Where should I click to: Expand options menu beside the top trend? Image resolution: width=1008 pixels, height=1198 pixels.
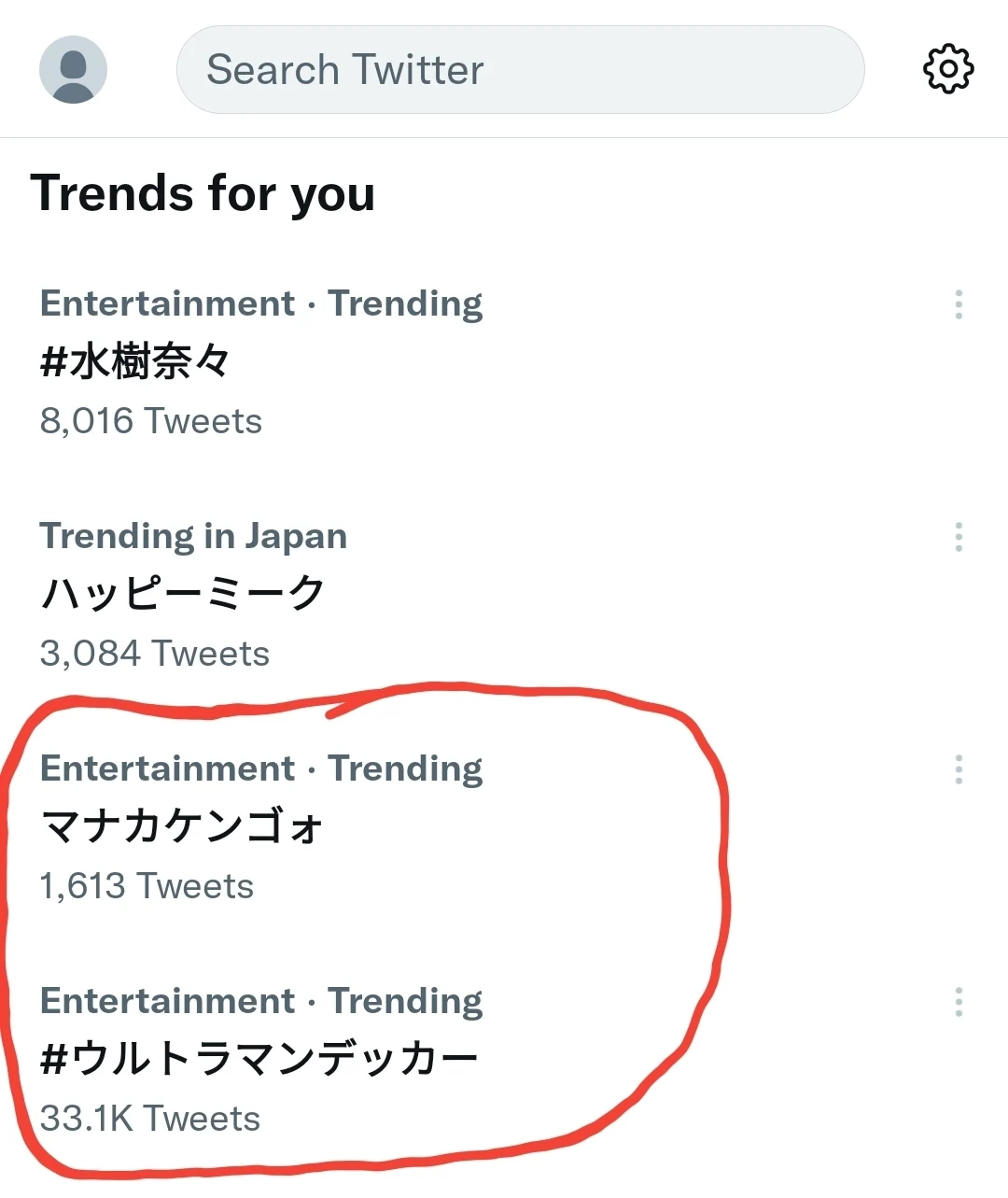coord(959,303)
